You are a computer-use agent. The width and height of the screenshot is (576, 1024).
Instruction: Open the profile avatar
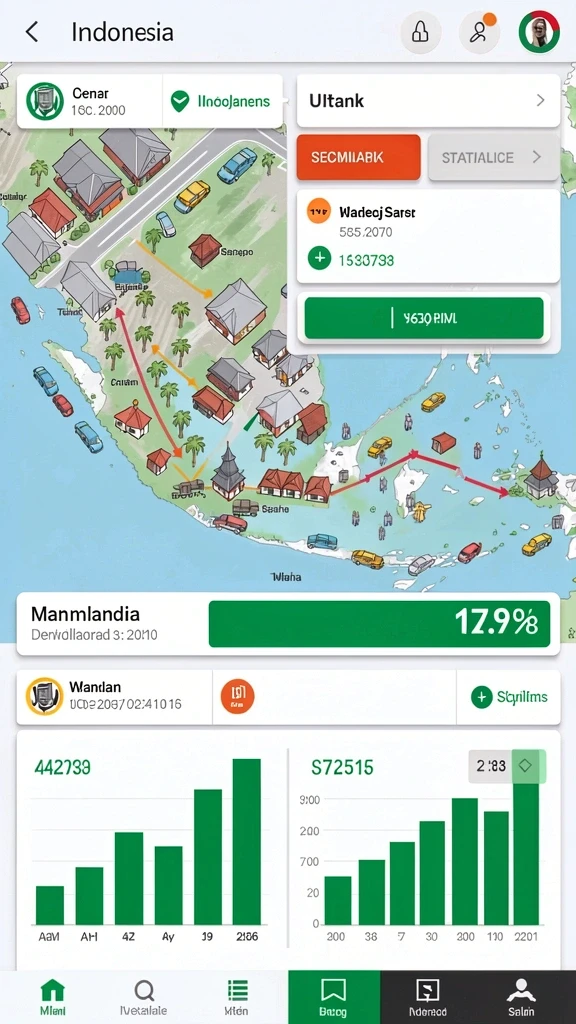[539, 33]
